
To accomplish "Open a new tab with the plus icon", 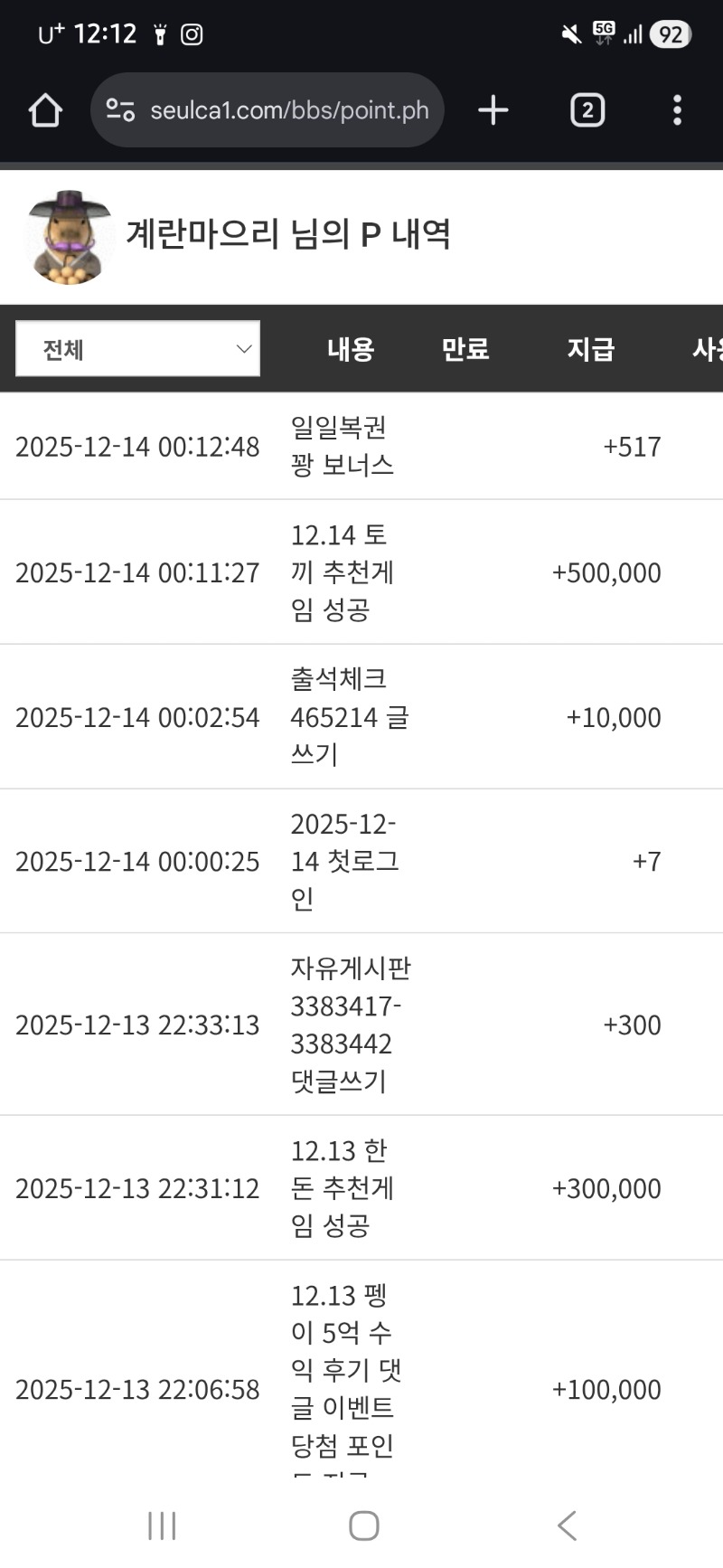I will (493, 109).
